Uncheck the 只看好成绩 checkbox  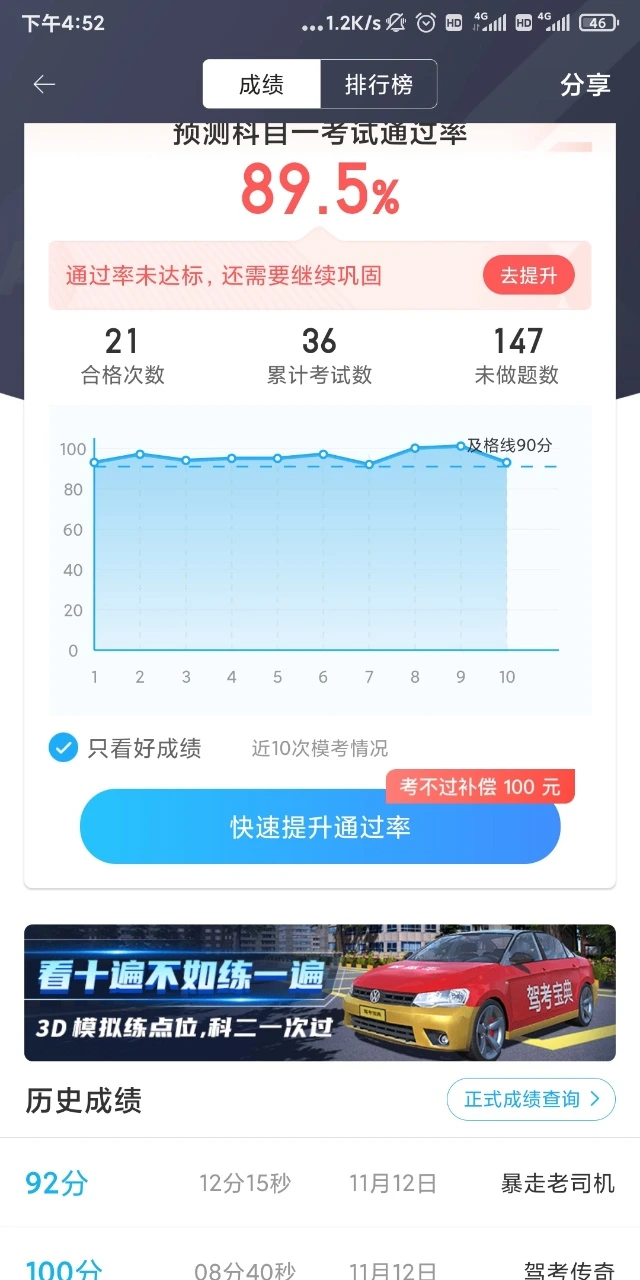click(63, 747)
